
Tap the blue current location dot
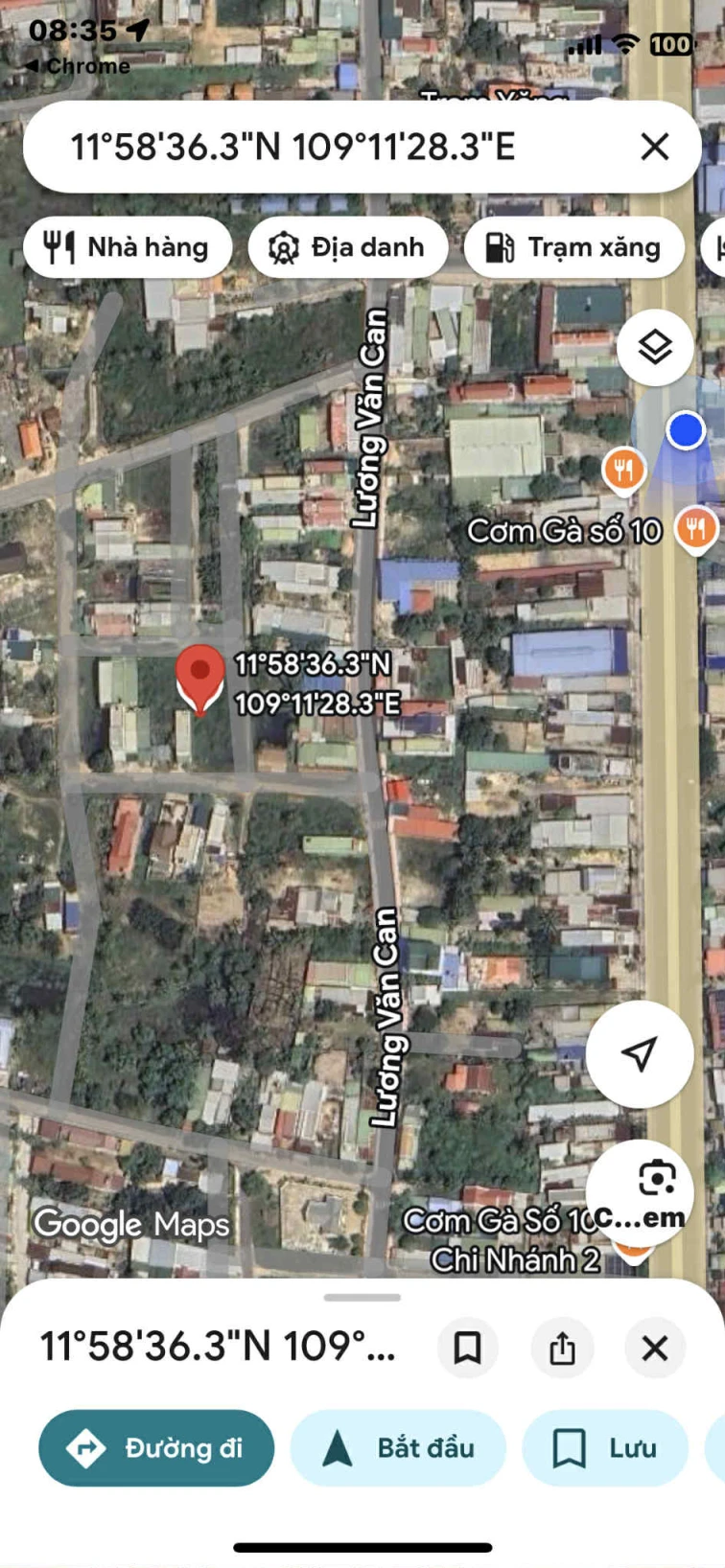[685, 430]
